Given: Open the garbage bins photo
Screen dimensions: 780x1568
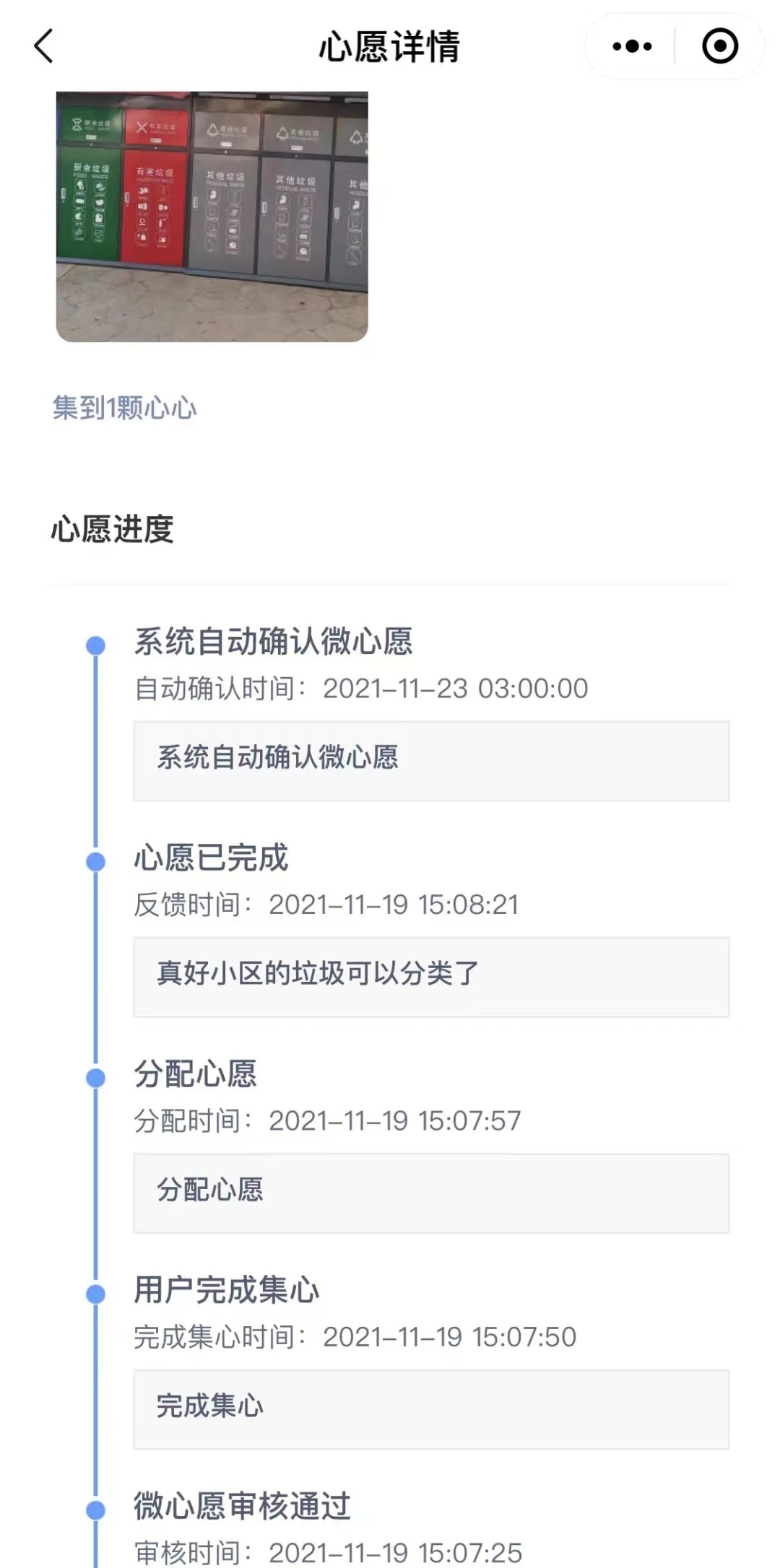Looking at the screenshot, I should 212,217.
